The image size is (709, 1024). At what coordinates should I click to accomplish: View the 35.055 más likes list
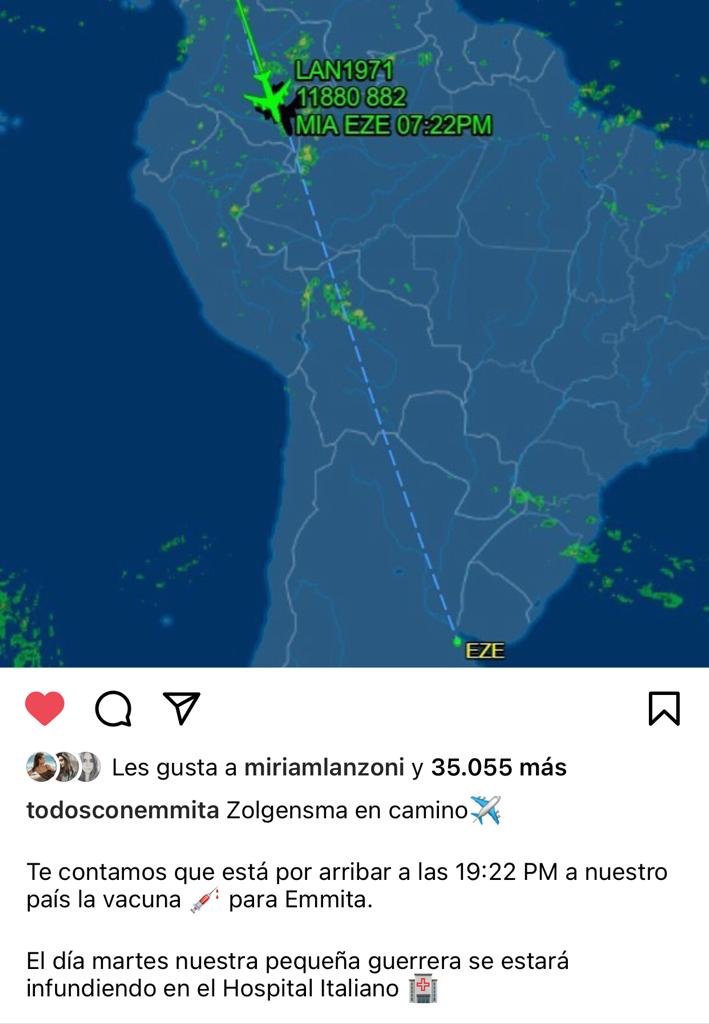(x=498, y=768)
